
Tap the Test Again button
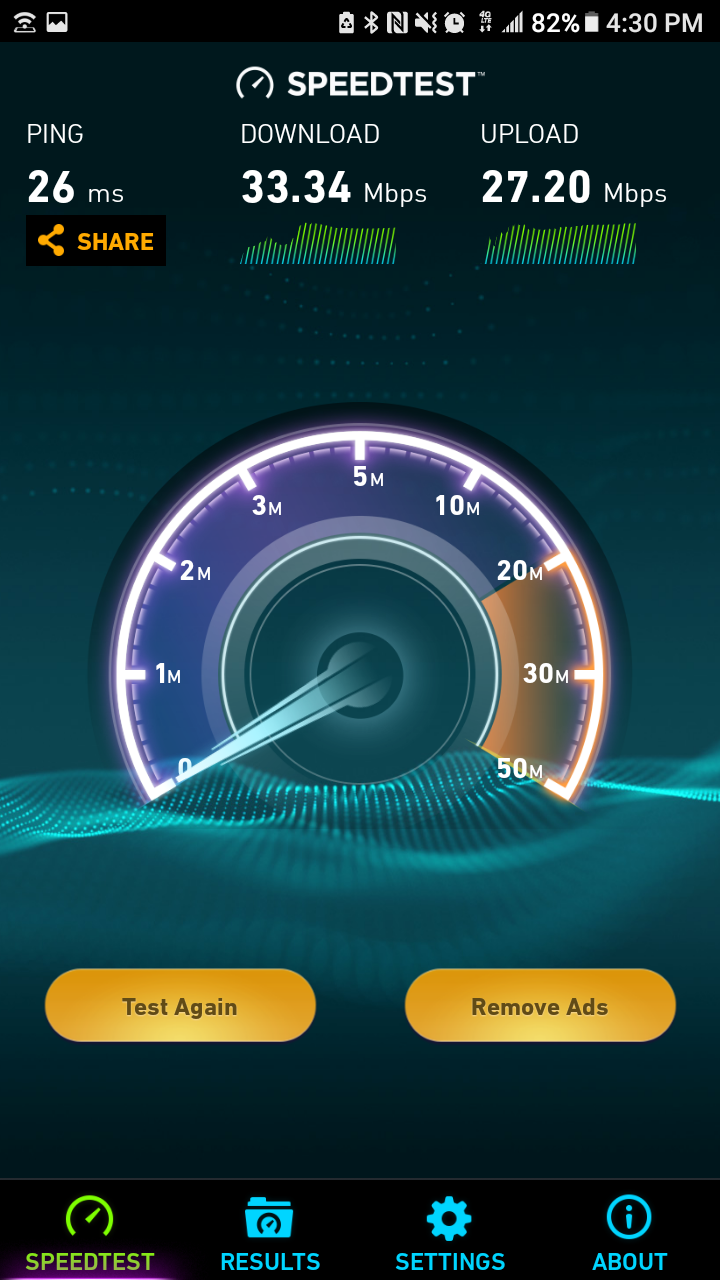click(x=180, y=1006)
